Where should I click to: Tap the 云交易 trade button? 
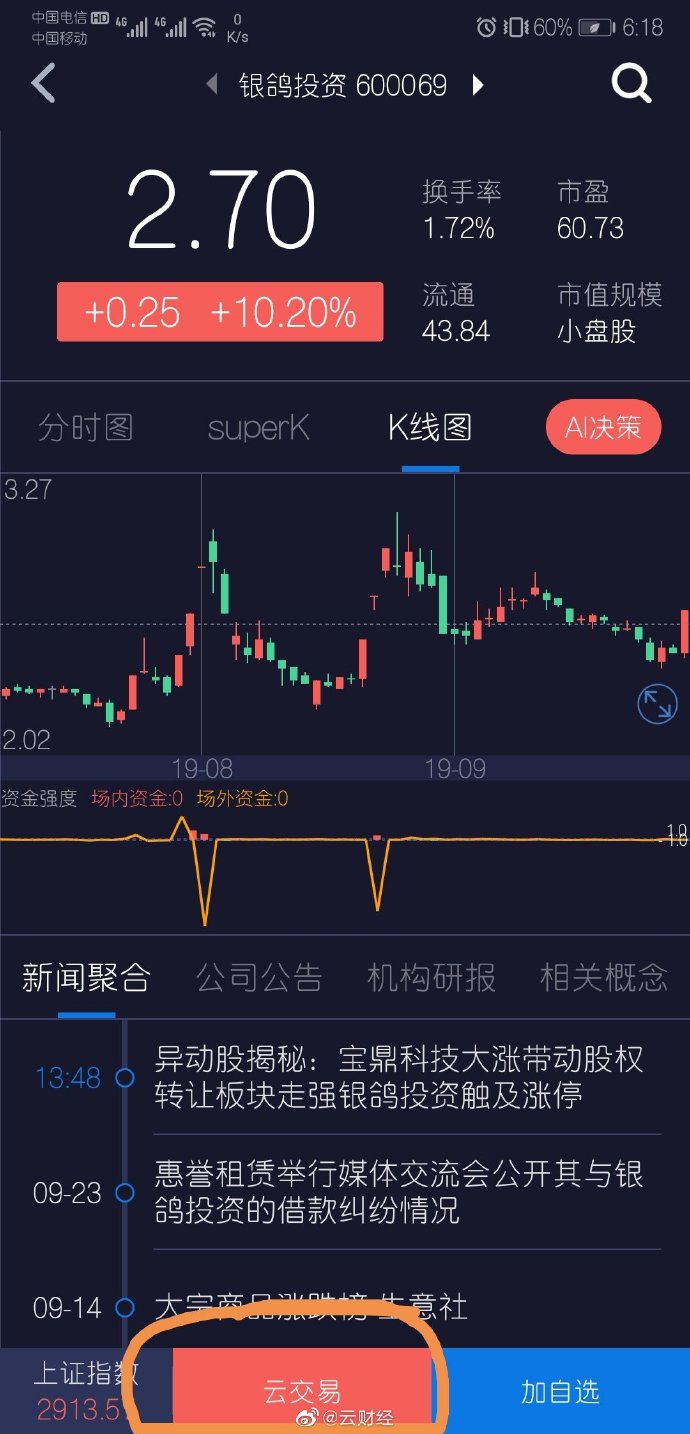[x=302, y=1390]
